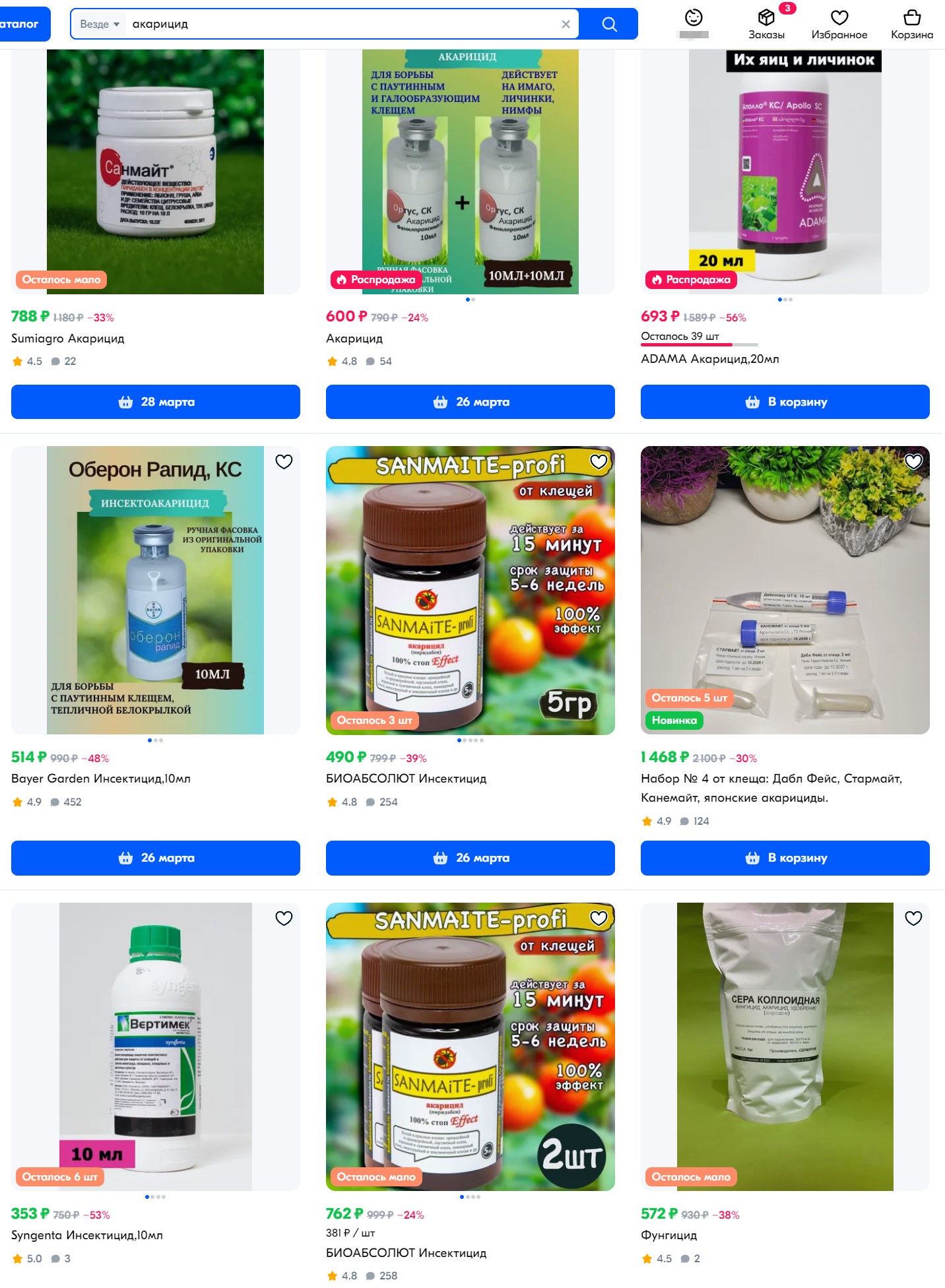Screen dimensions: 945x1288
Task: Expand the Везде search scope dropdown
Action: coord(99,24)
